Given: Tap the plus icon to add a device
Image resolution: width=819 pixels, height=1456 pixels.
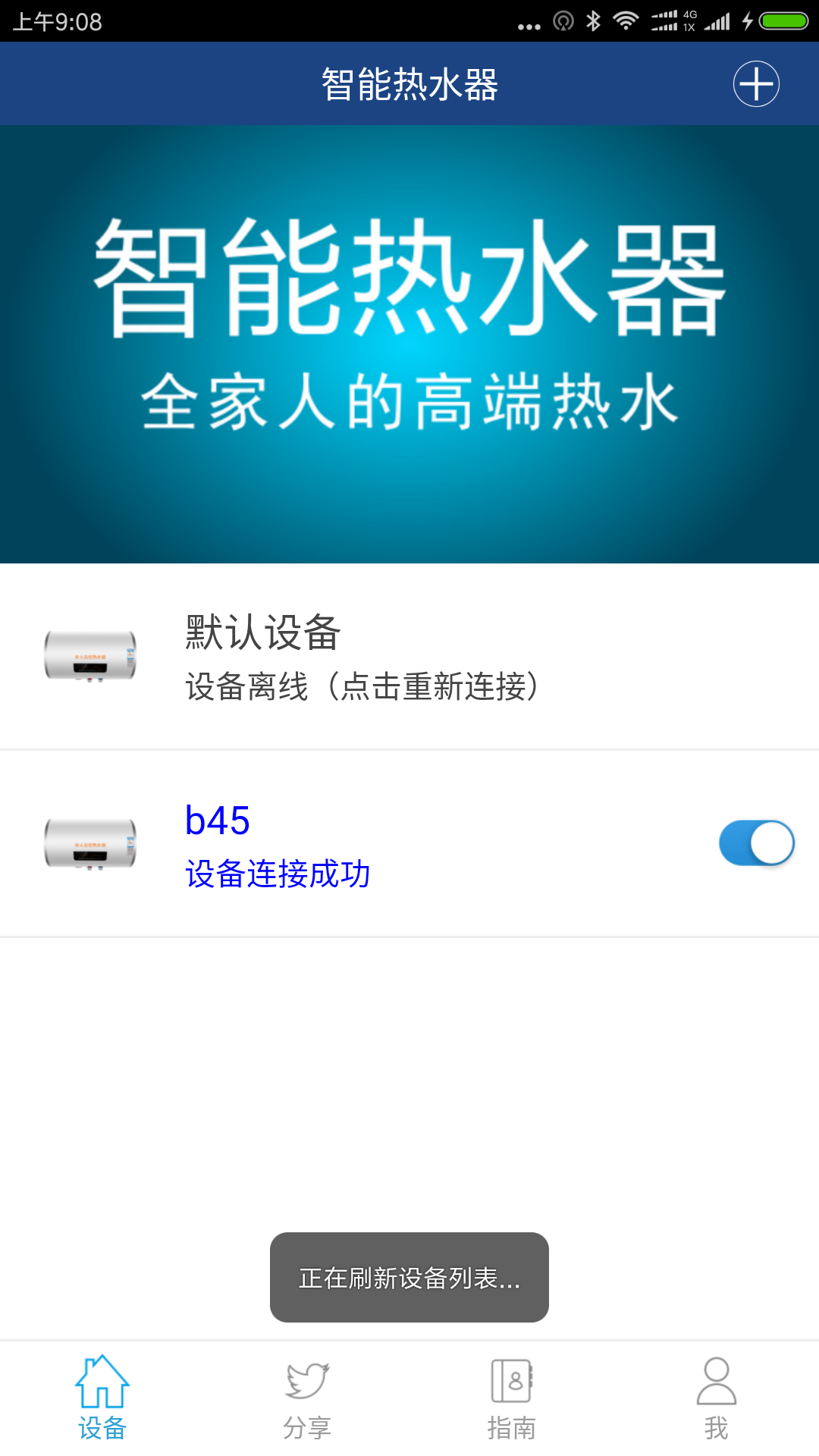Looking at the screenshot, I should coord(756,83).
